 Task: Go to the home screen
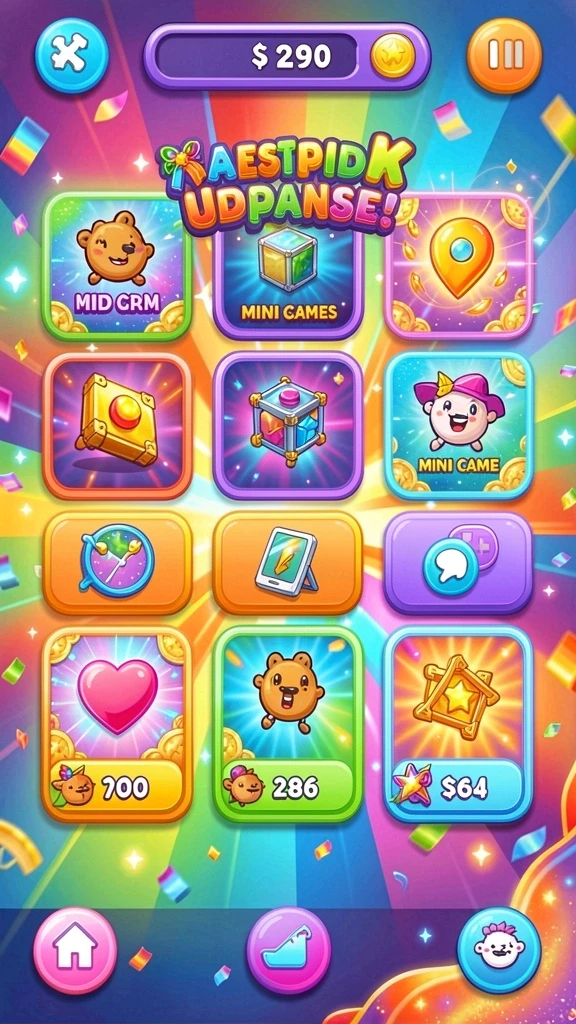tap(75, 950)
